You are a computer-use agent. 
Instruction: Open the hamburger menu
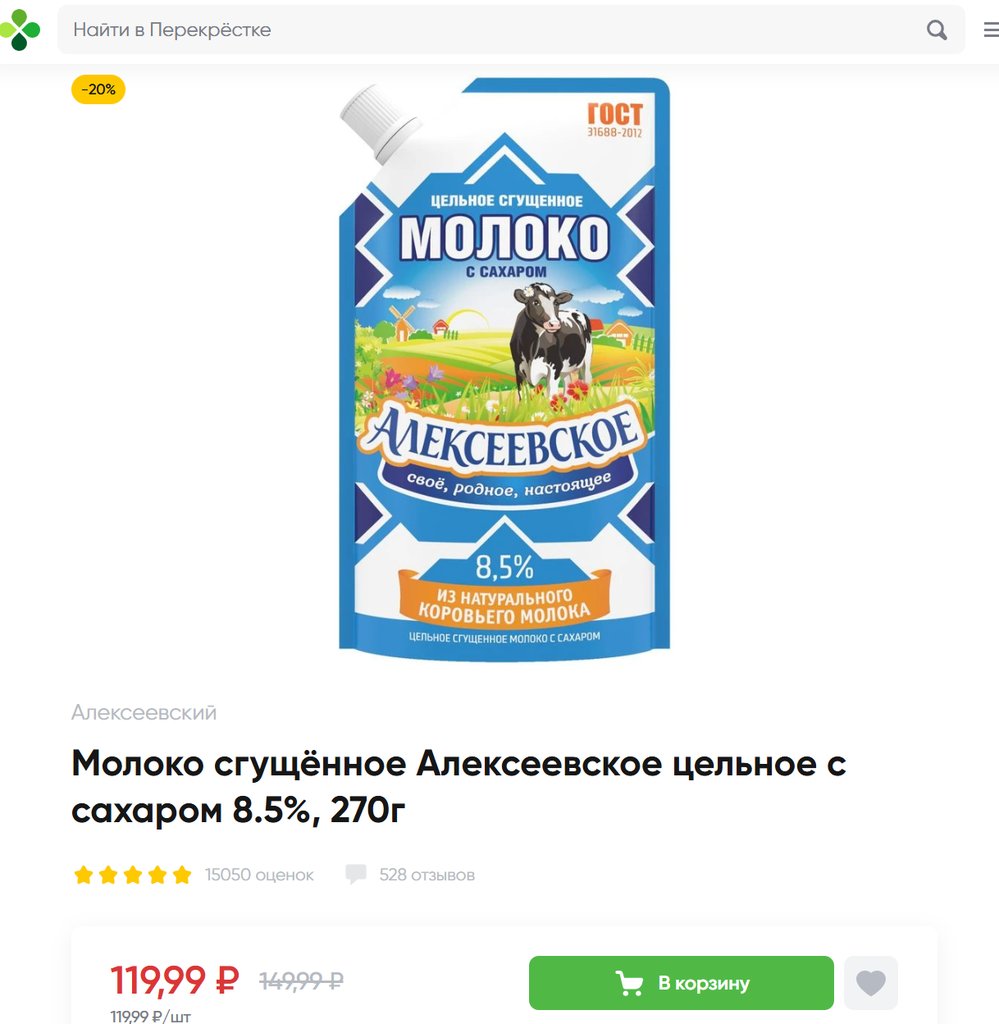pyautogui.click(x=990, y=30)
